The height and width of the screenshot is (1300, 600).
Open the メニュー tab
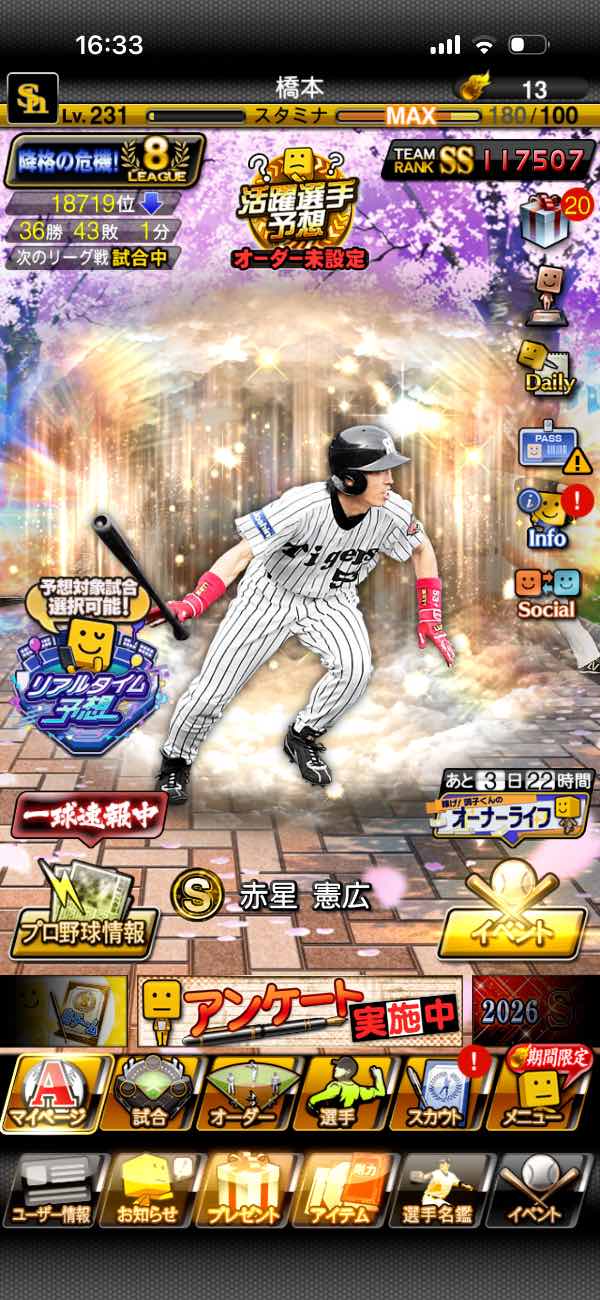[542, 1093]
